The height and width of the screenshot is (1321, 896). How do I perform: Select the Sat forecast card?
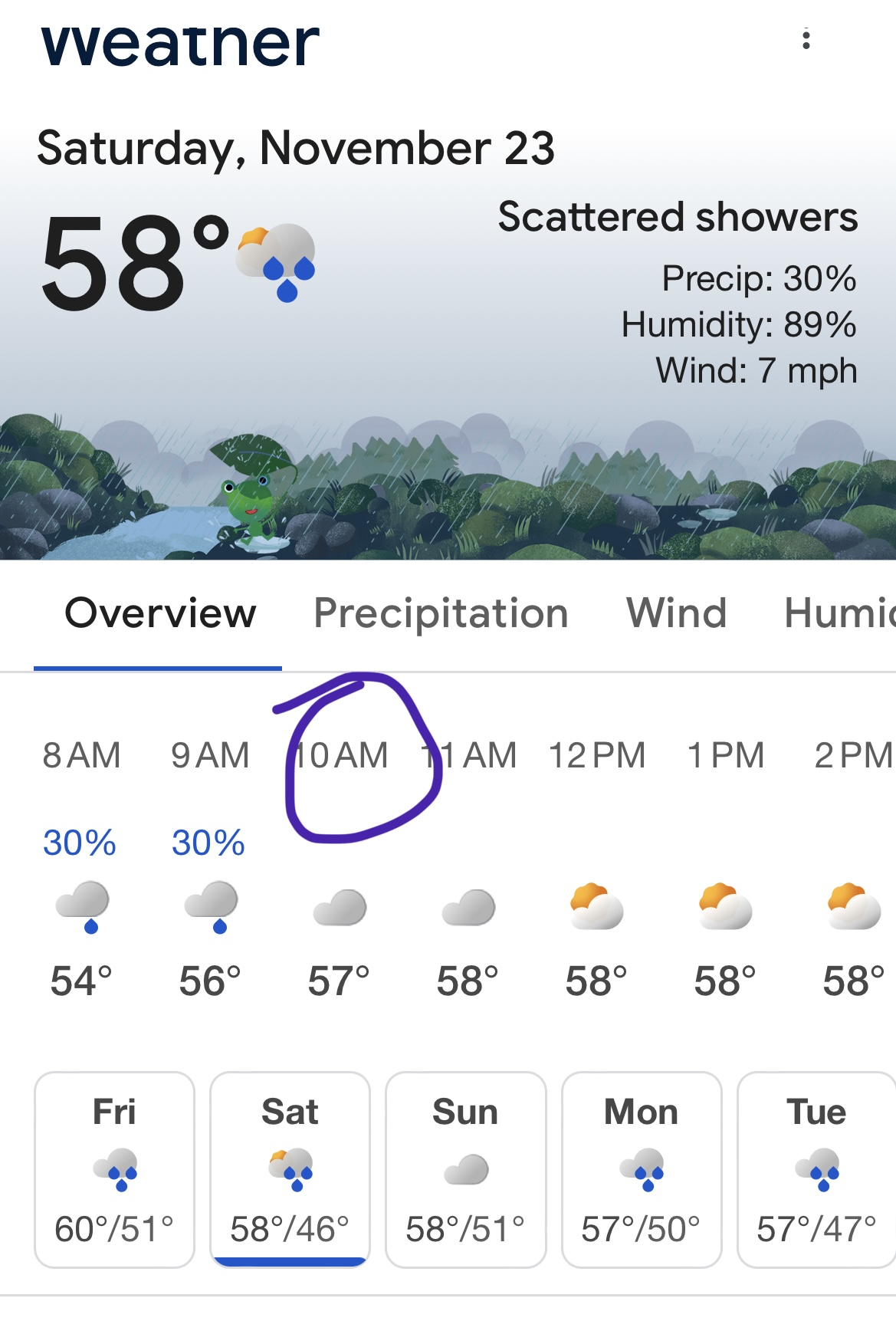(x=290, y=1169)
